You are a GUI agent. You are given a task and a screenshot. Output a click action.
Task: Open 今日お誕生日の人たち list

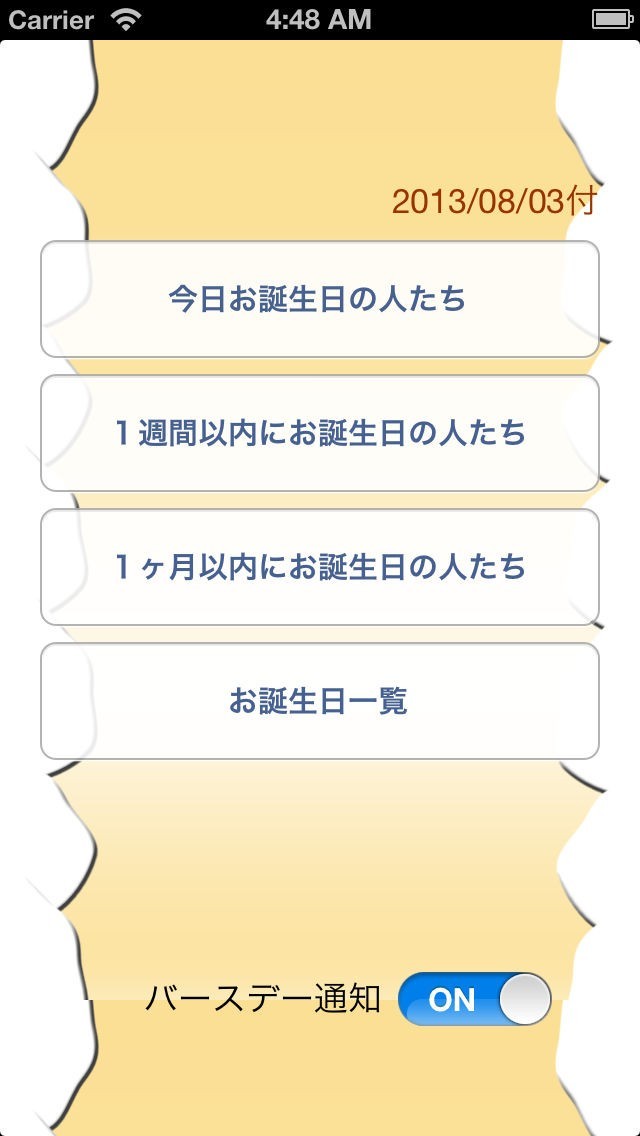pyautogui.click(x=319, y=299)
